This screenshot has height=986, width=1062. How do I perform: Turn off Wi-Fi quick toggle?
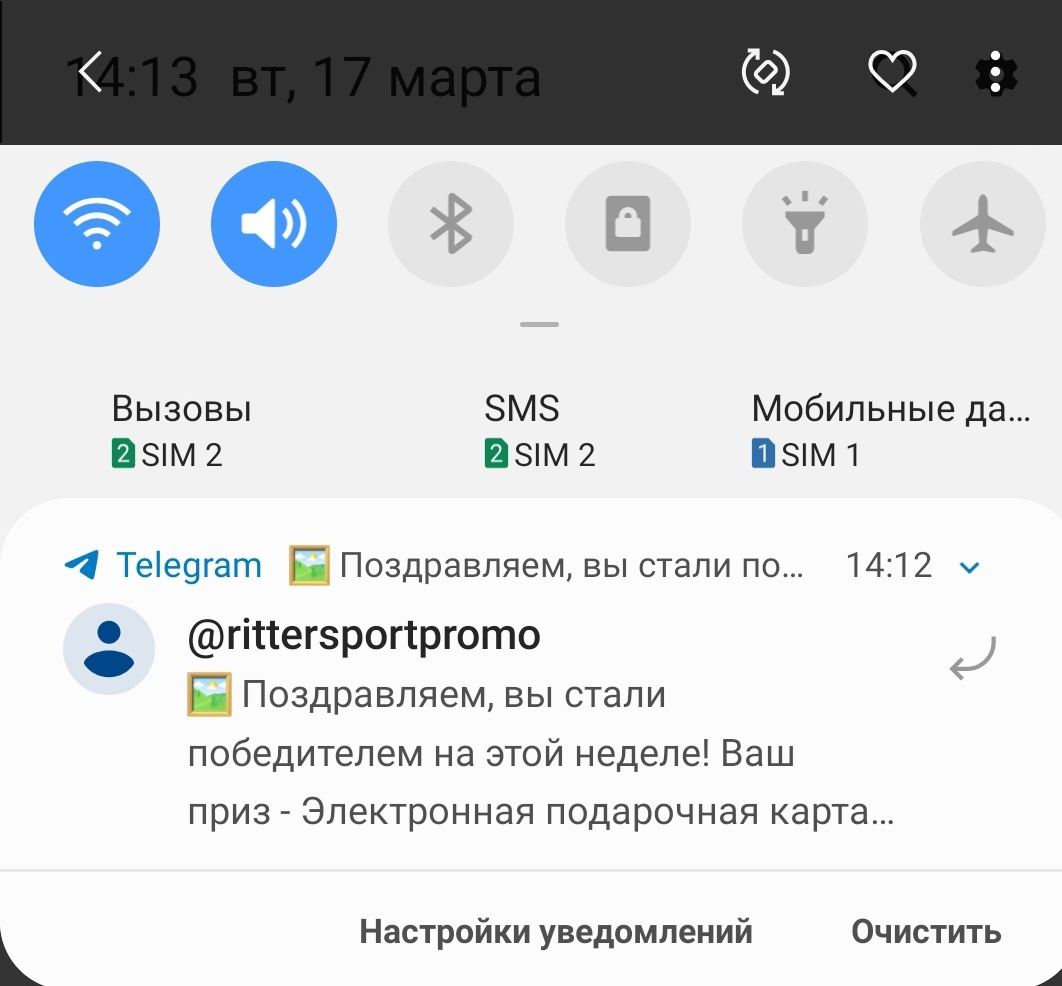click(96, 224)
